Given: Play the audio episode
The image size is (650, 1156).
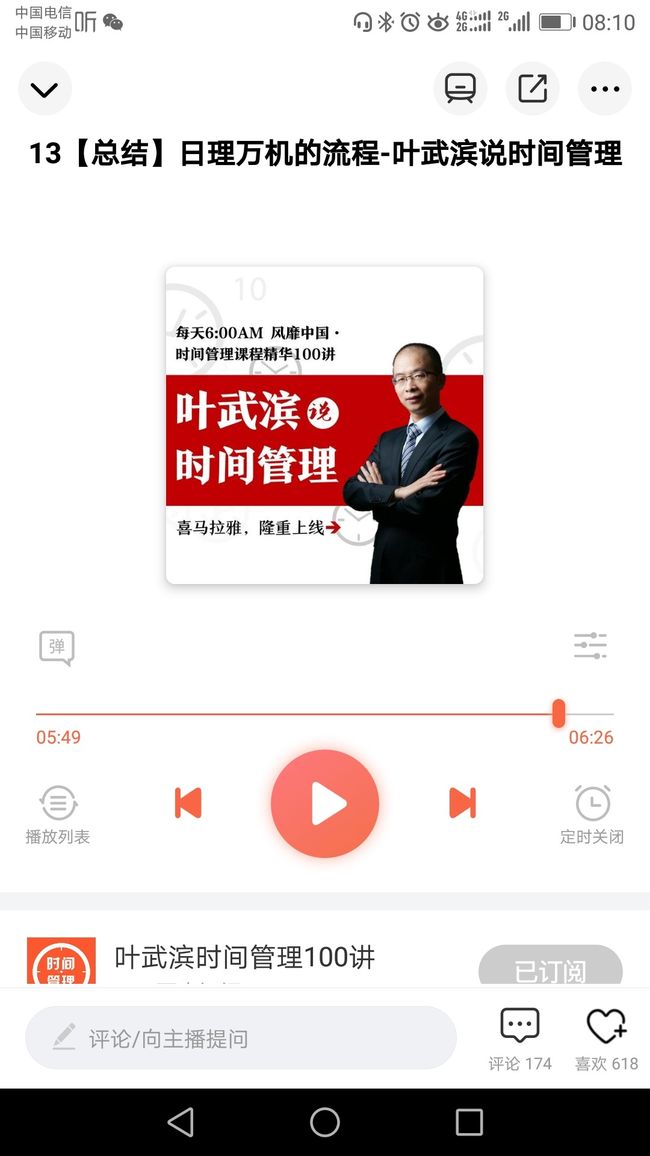Looking at the screenshot, I should pos(325,804).
